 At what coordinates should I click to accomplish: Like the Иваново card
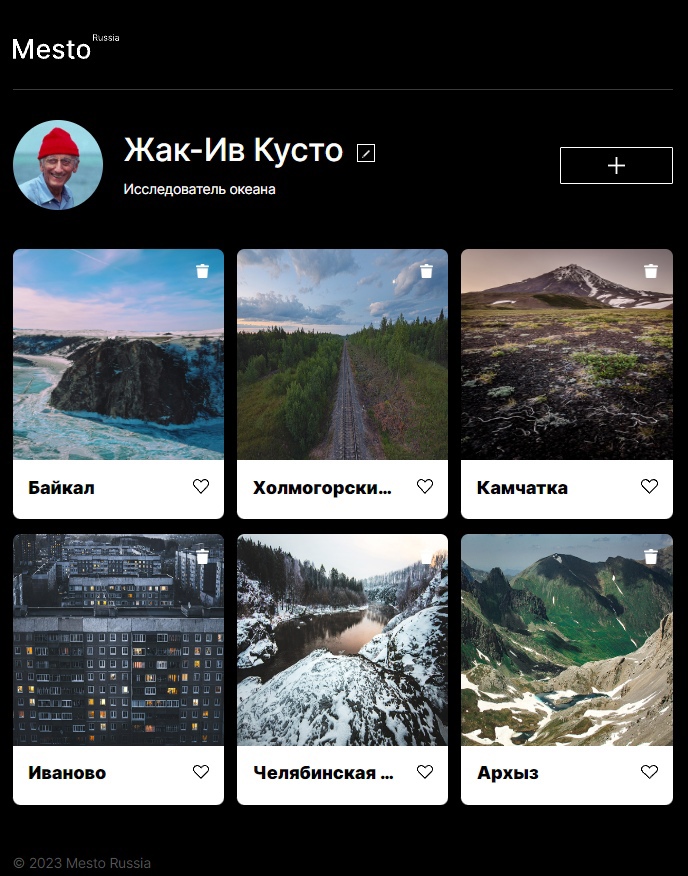pyautogui.click(x=201, y=772)
